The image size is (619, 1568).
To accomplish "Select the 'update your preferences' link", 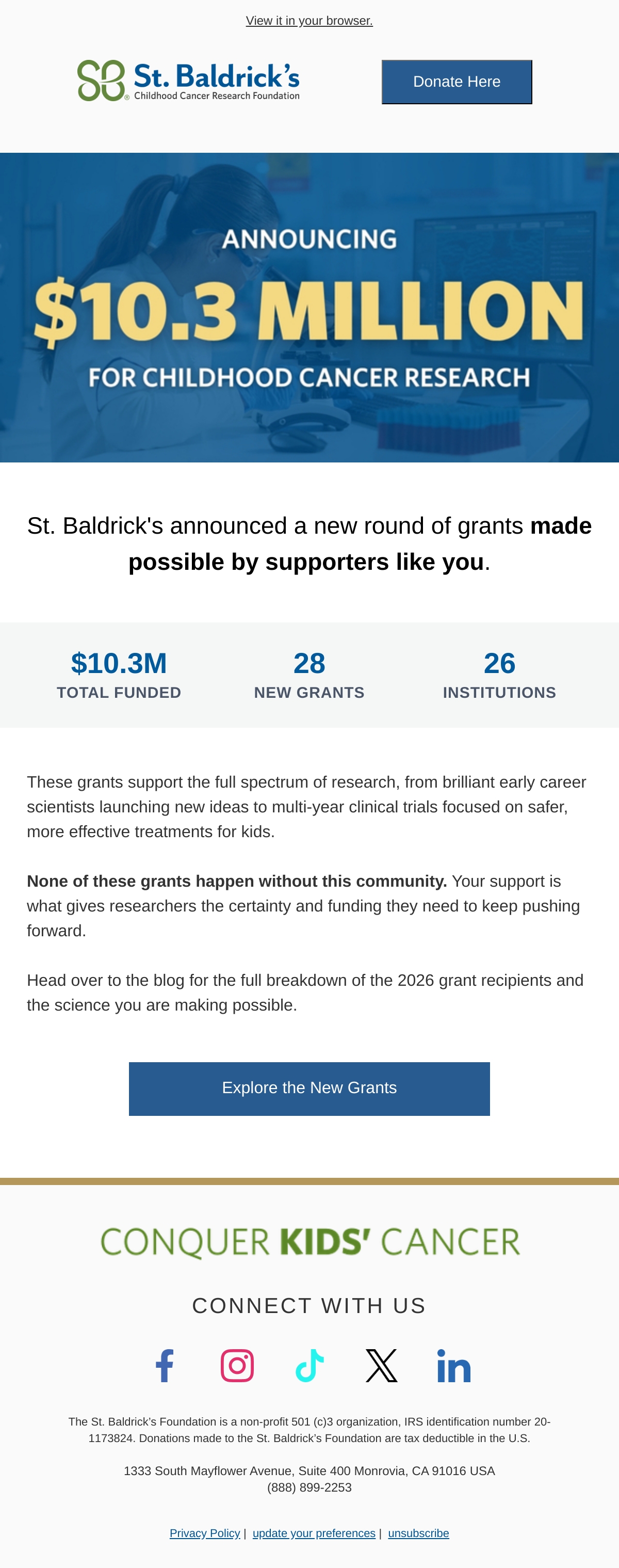I will 314,1533.
